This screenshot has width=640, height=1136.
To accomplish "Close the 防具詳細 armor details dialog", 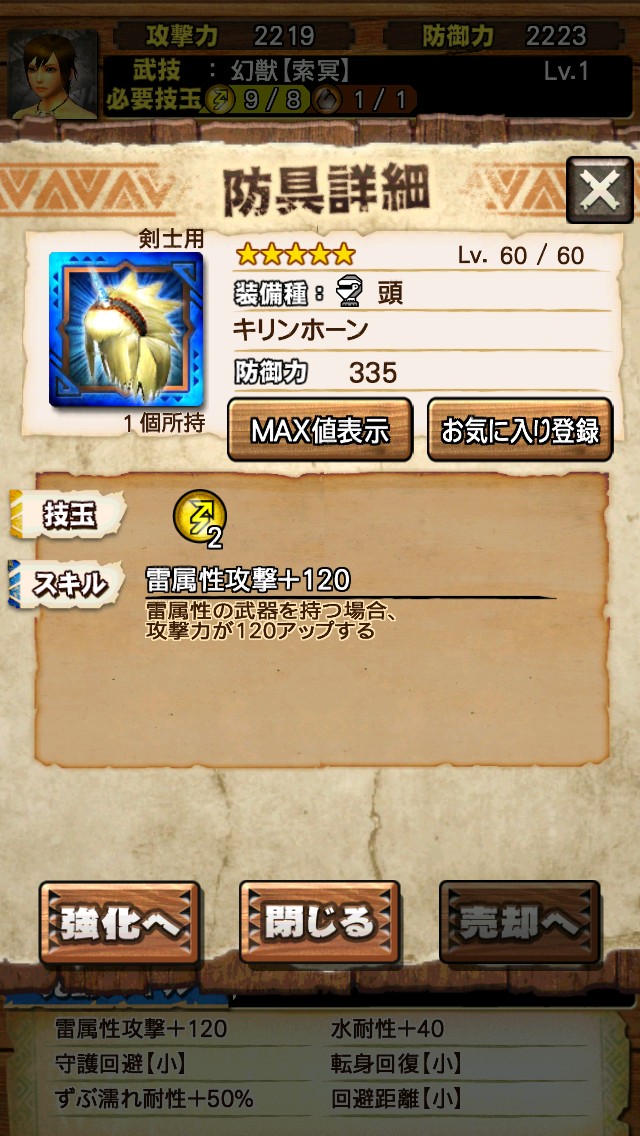I will [599, 190].
